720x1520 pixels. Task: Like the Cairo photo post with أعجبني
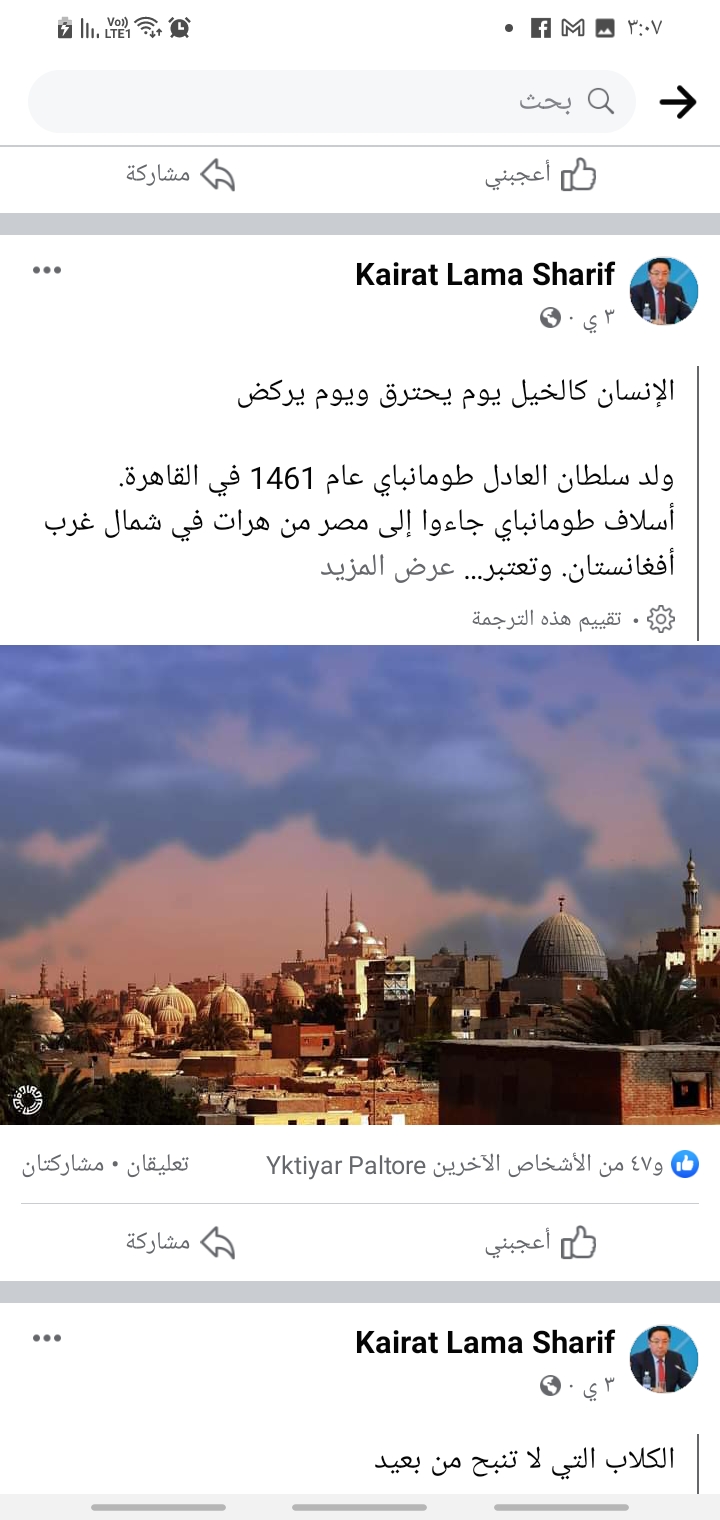[x=541, y=1243]
